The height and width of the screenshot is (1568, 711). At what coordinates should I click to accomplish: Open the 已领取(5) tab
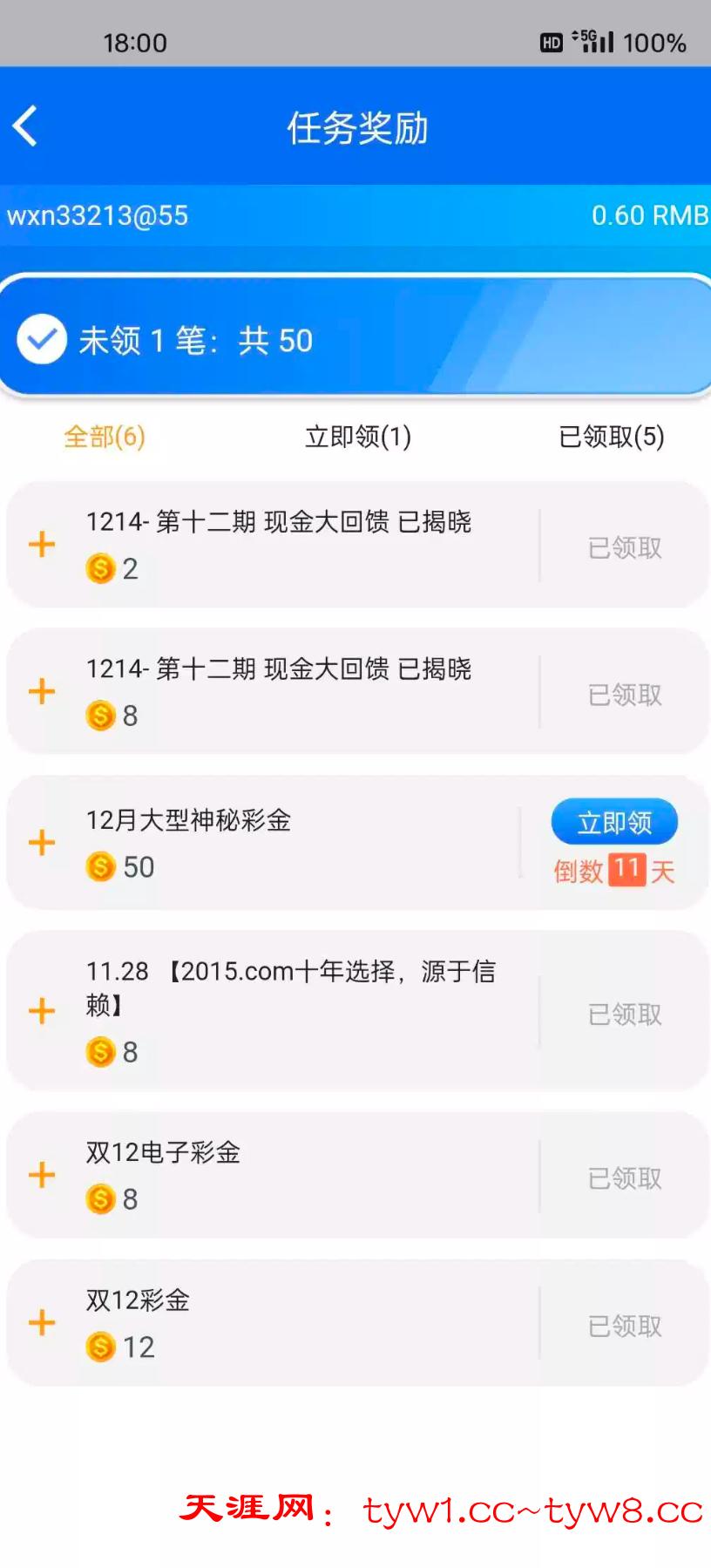click(x=611, y=436)
